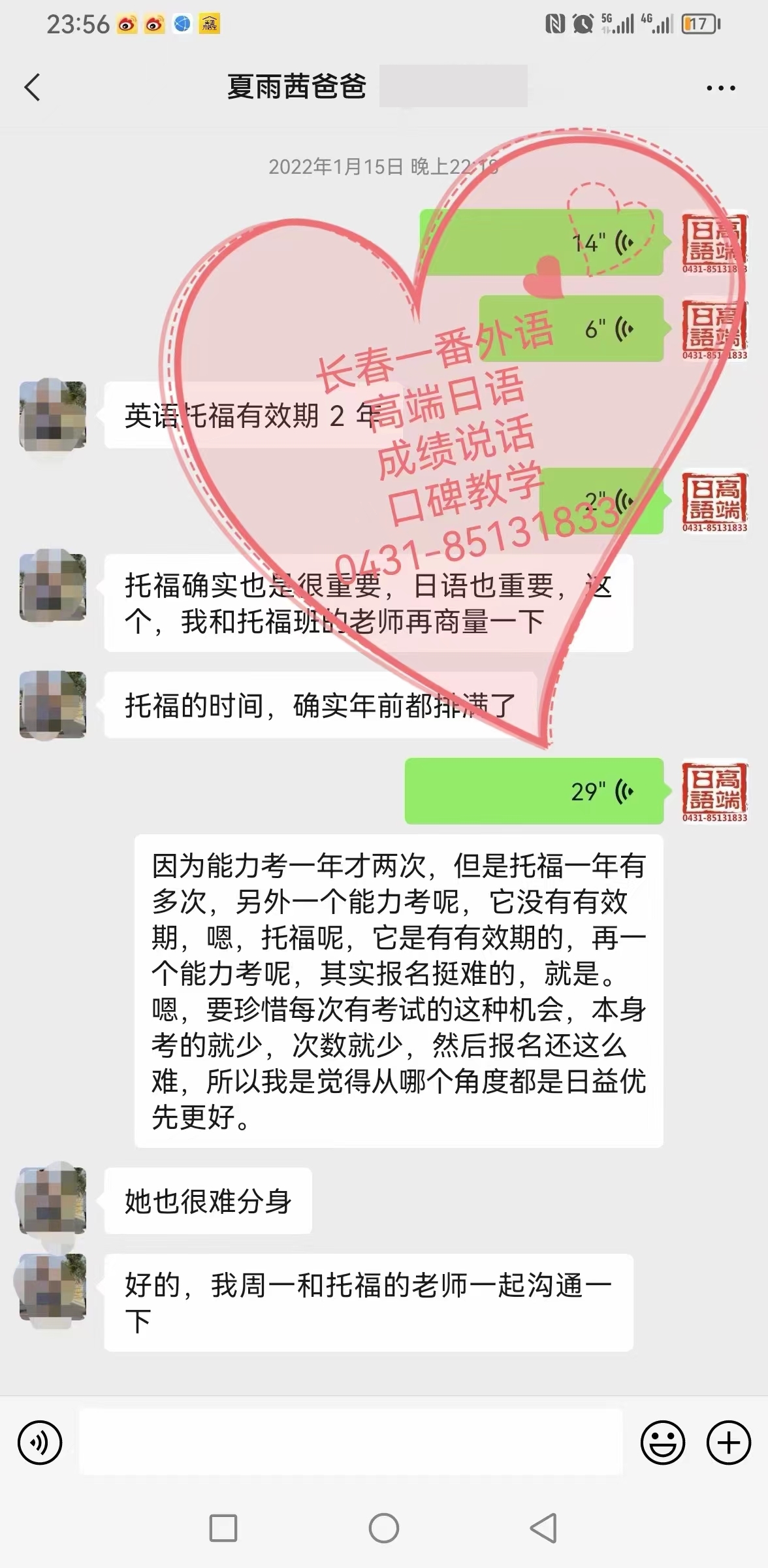Open the chat overflow menu
Image resolution: width=768 pixels, height=1568 pixels.
[720, 88]
